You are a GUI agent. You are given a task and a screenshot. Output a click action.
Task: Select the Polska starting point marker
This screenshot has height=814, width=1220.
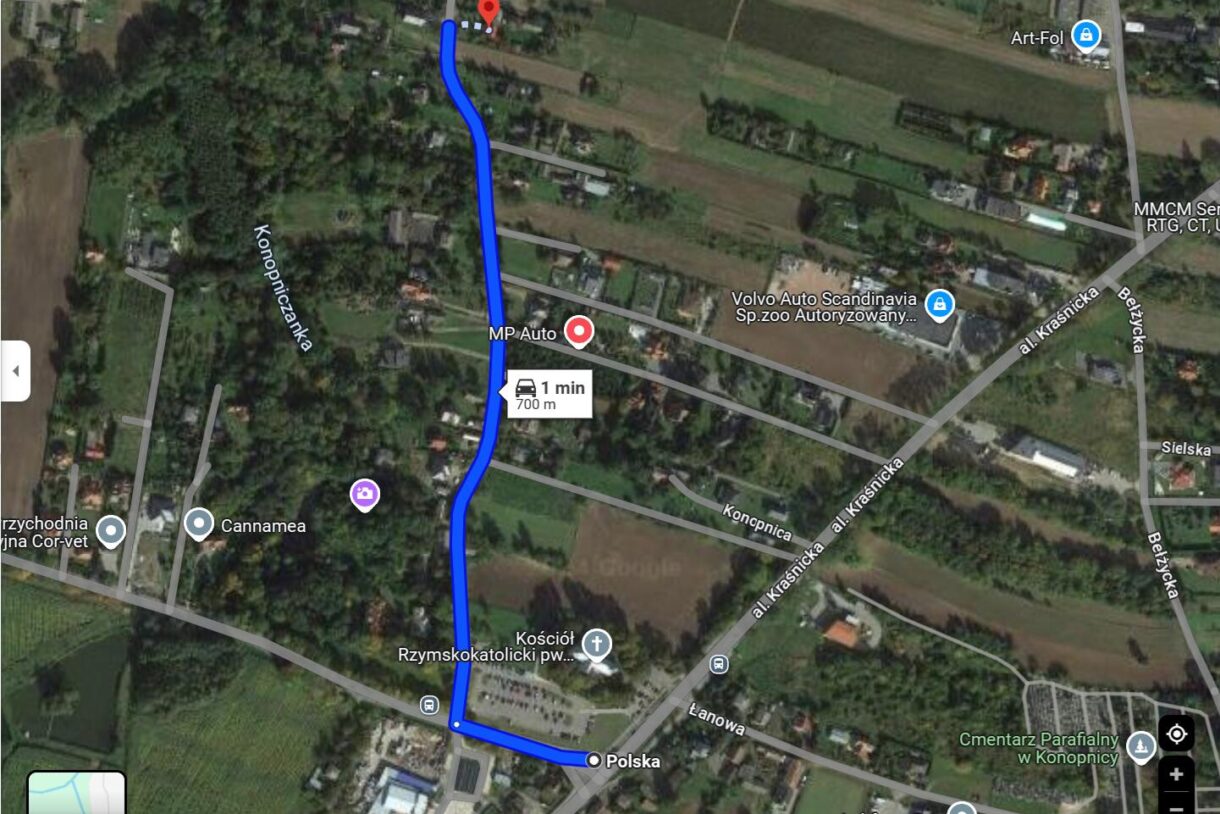(595, 761)
